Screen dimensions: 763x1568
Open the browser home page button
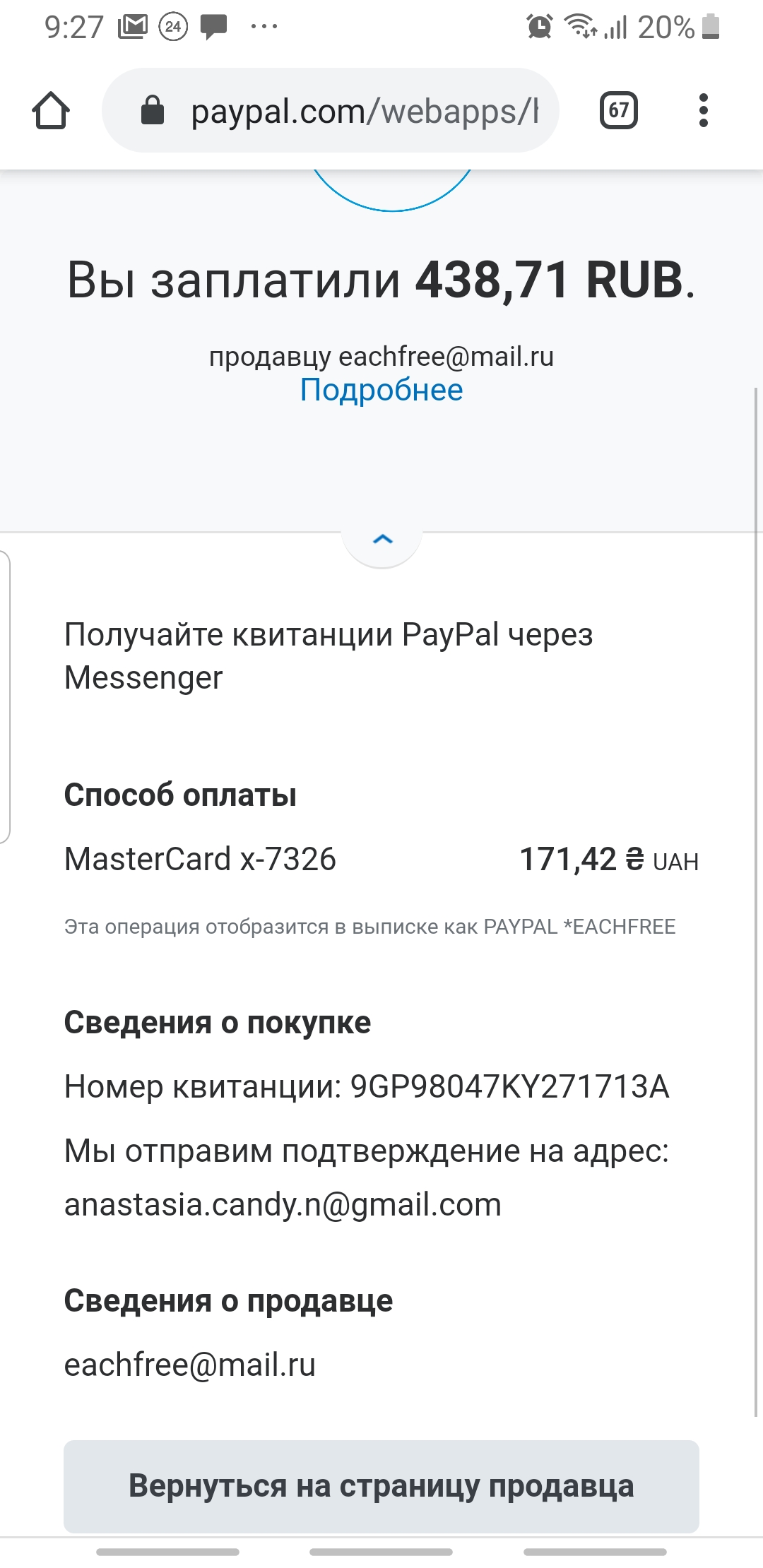[51, 111]
